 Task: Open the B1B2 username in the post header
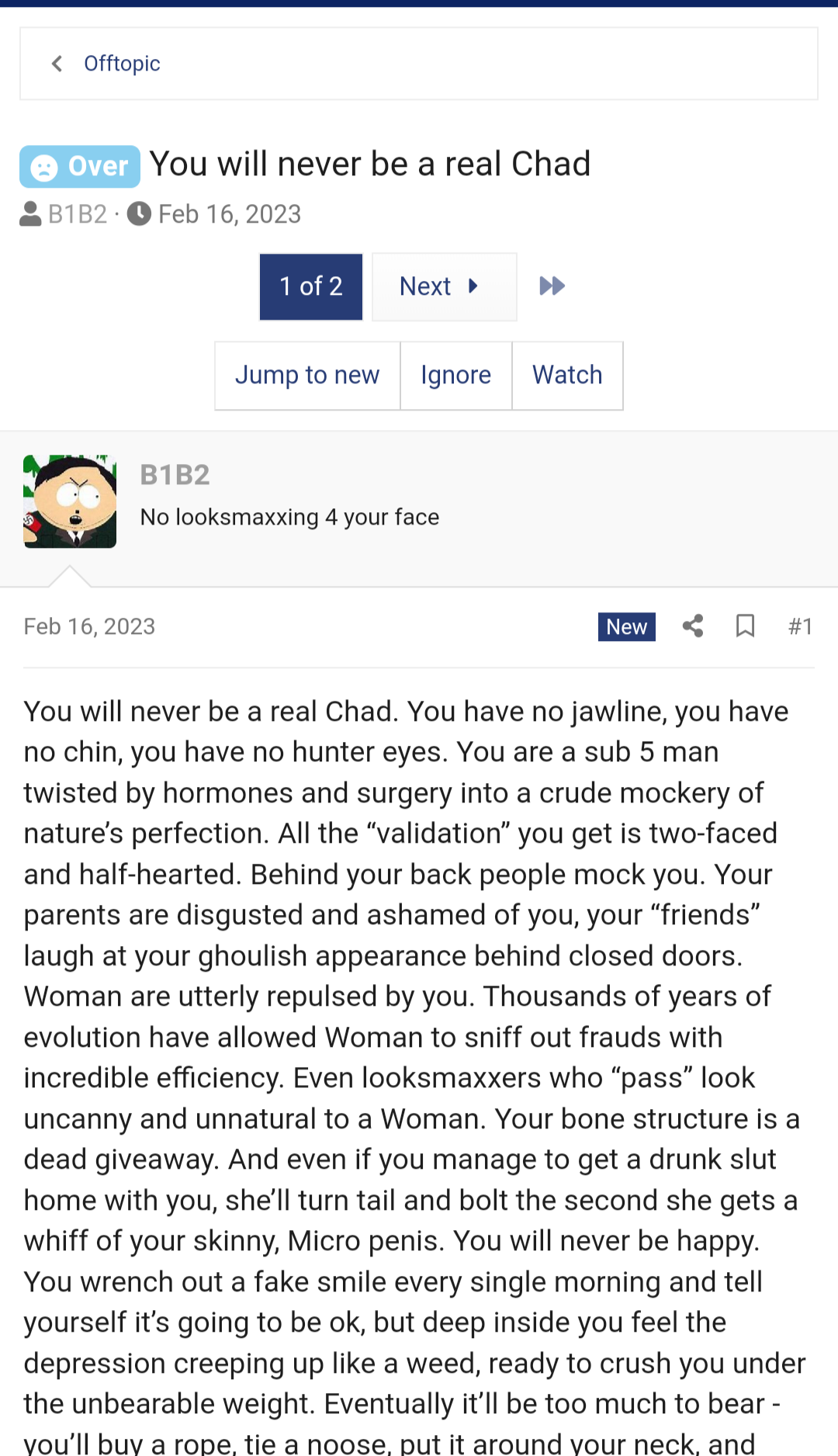(175, 475)
